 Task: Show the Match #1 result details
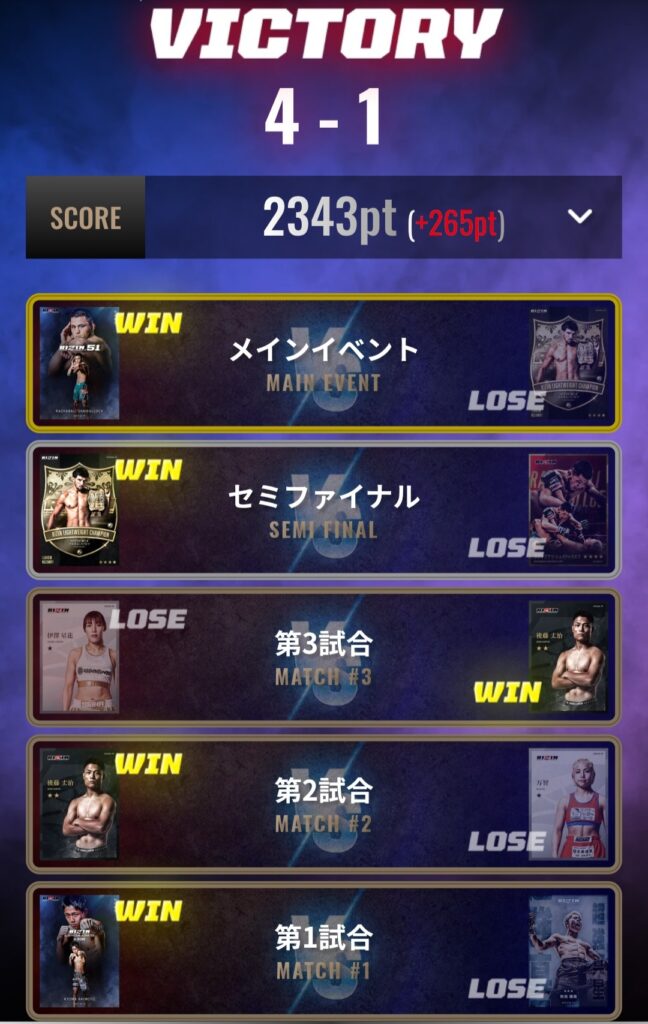pos(324,951)
